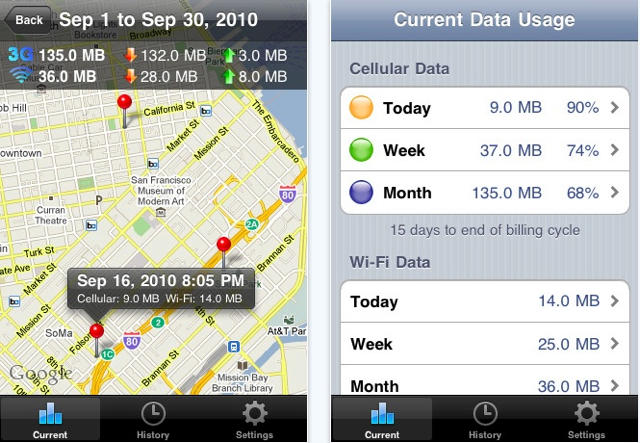Viewport: 640px width, 443px height.
Task: Tap the red pin near California St
Action: (x=124, y=102)
